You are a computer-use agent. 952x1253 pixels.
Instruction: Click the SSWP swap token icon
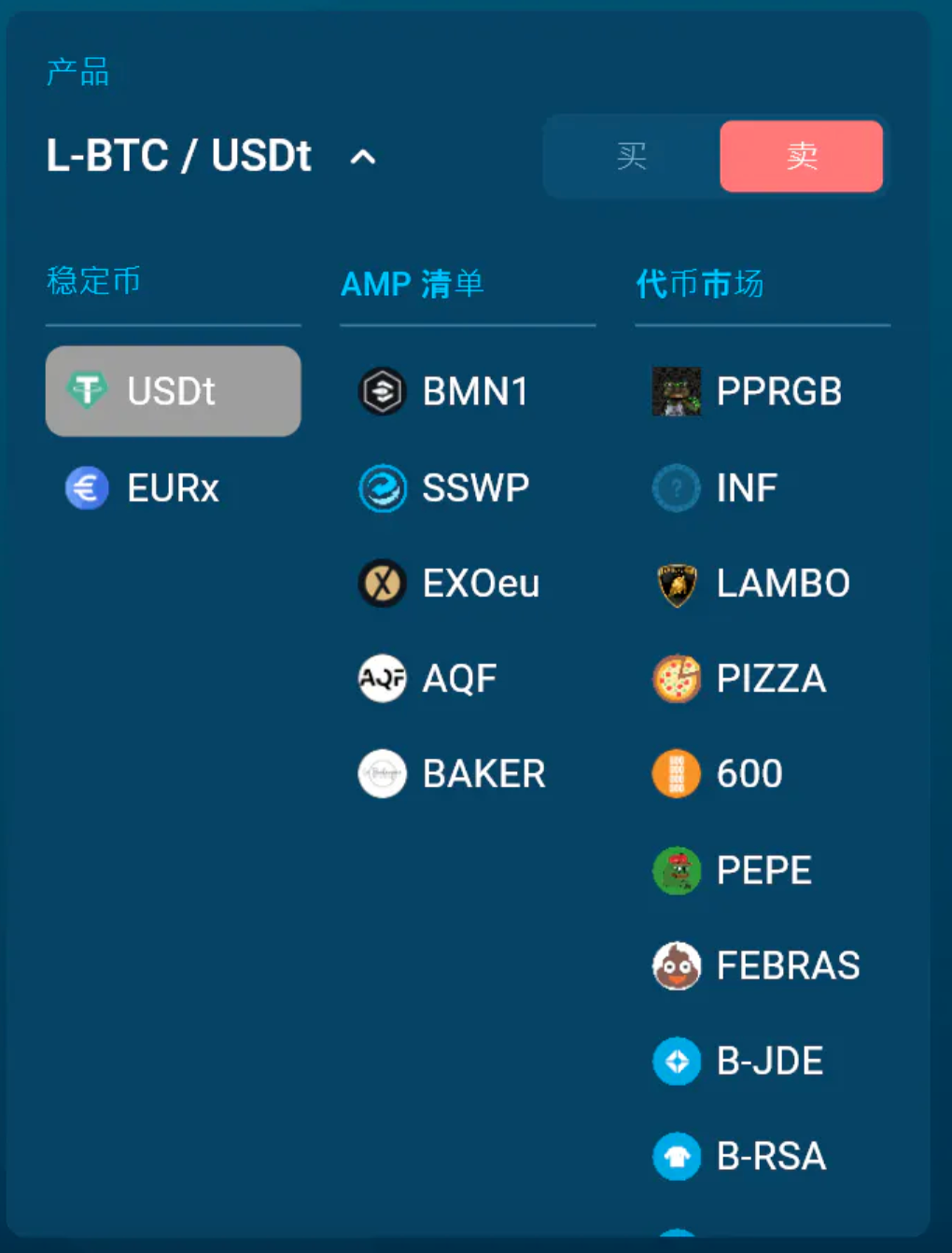(382, 488)
